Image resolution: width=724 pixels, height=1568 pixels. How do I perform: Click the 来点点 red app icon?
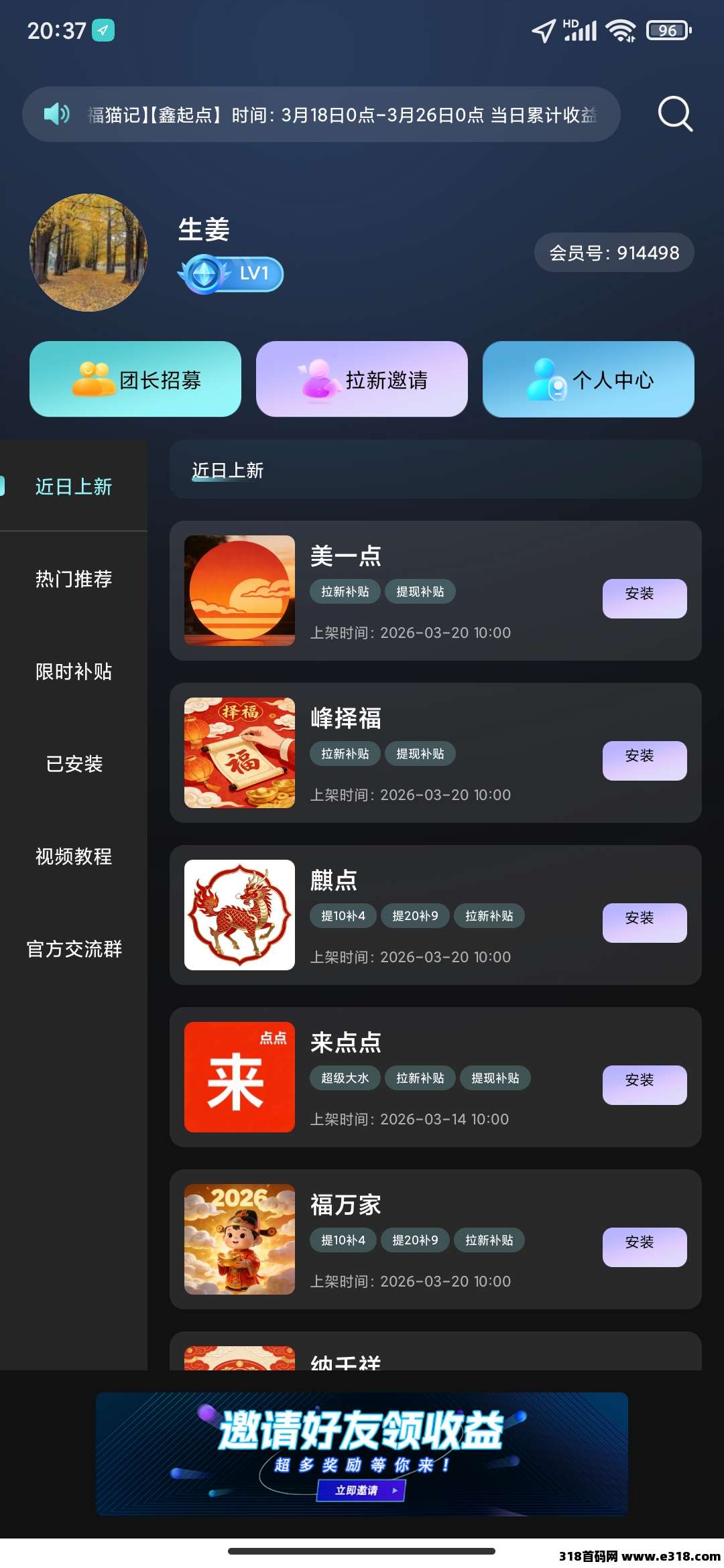tap(239, 1079)
